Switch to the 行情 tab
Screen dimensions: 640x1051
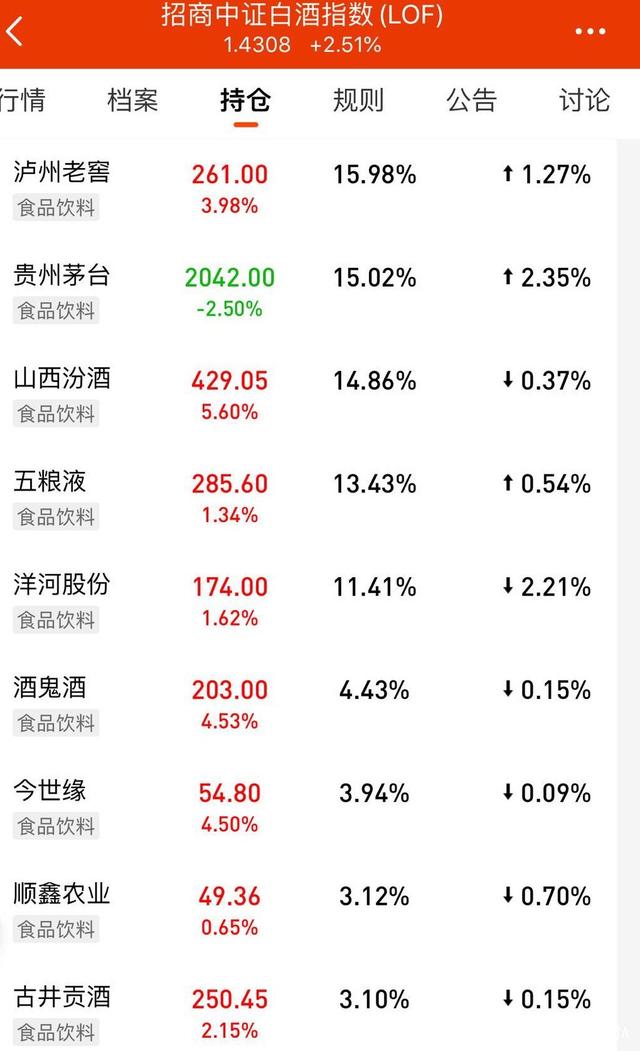[22, 100]
